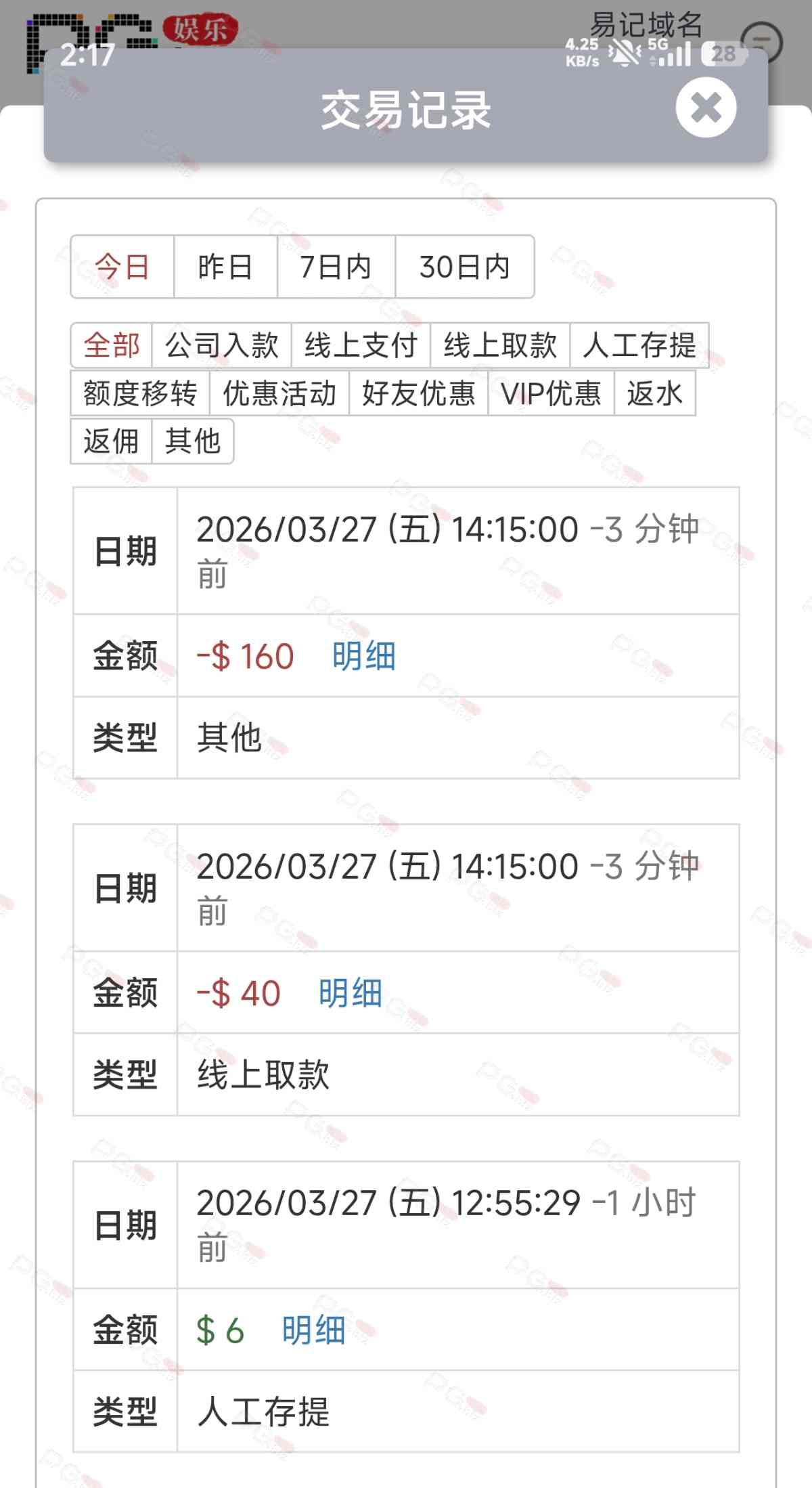
Task: View 明细 of the -$40 withdrawal
Action: tap(350, 993)
